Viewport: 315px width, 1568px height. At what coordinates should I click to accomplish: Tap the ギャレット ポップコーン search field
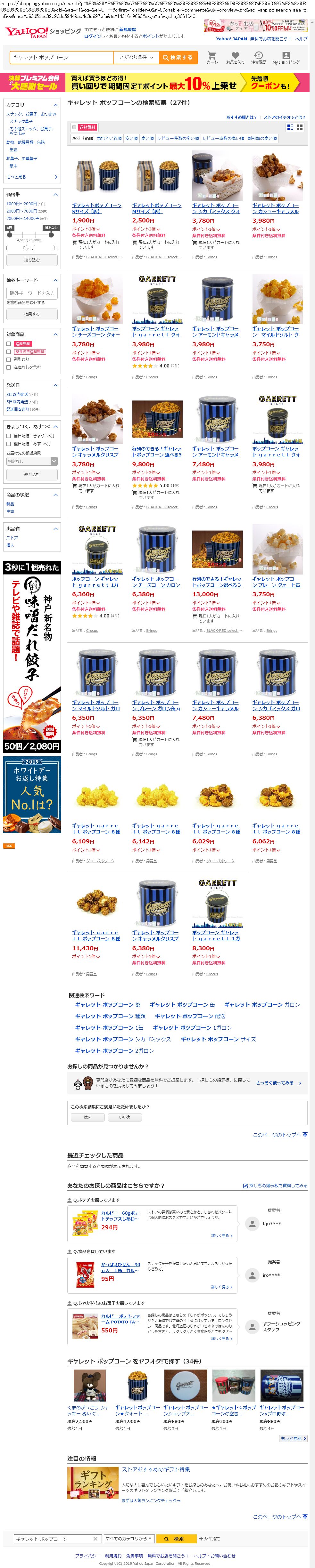[x=61, y=57]
